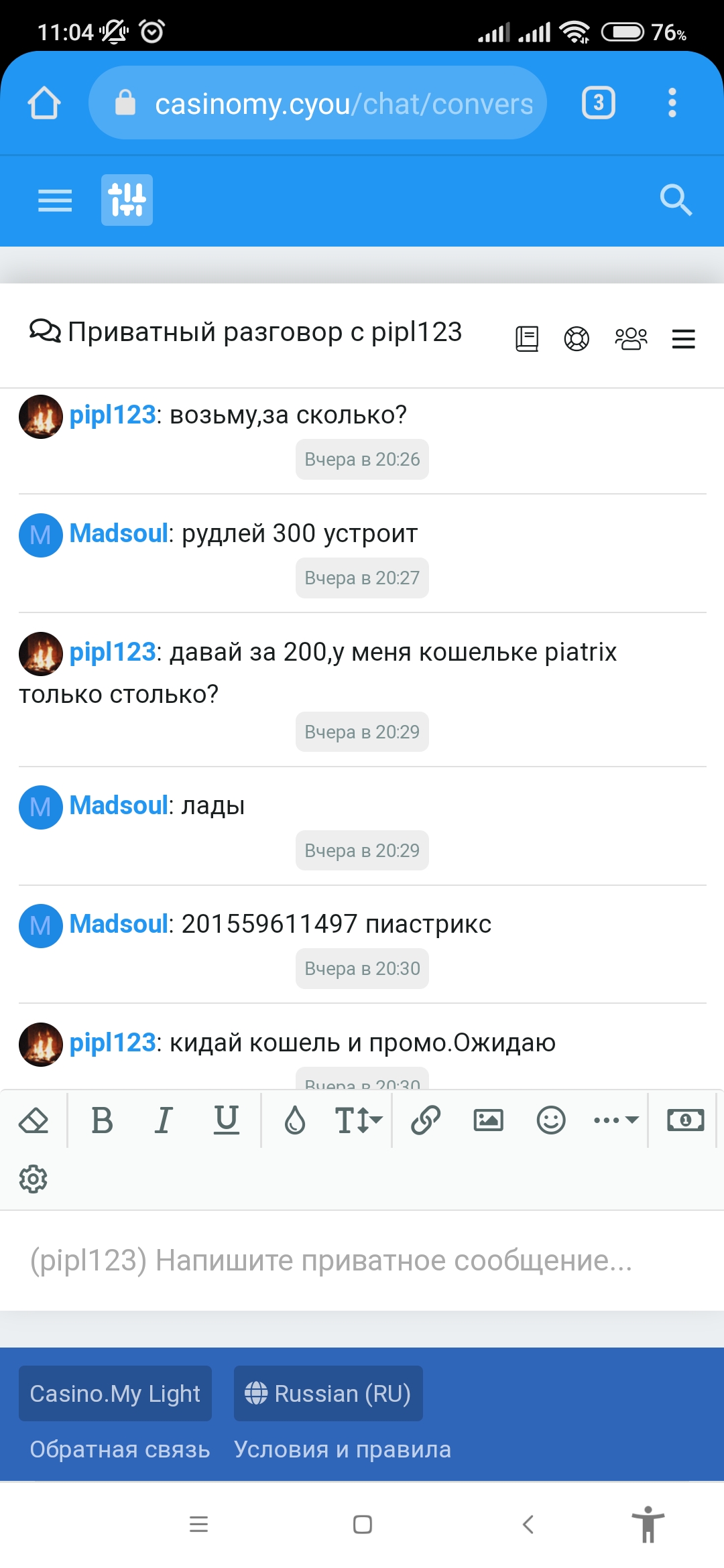Focus the private message field to pipl123
724x1568 pixels.
coord(362,1260)
